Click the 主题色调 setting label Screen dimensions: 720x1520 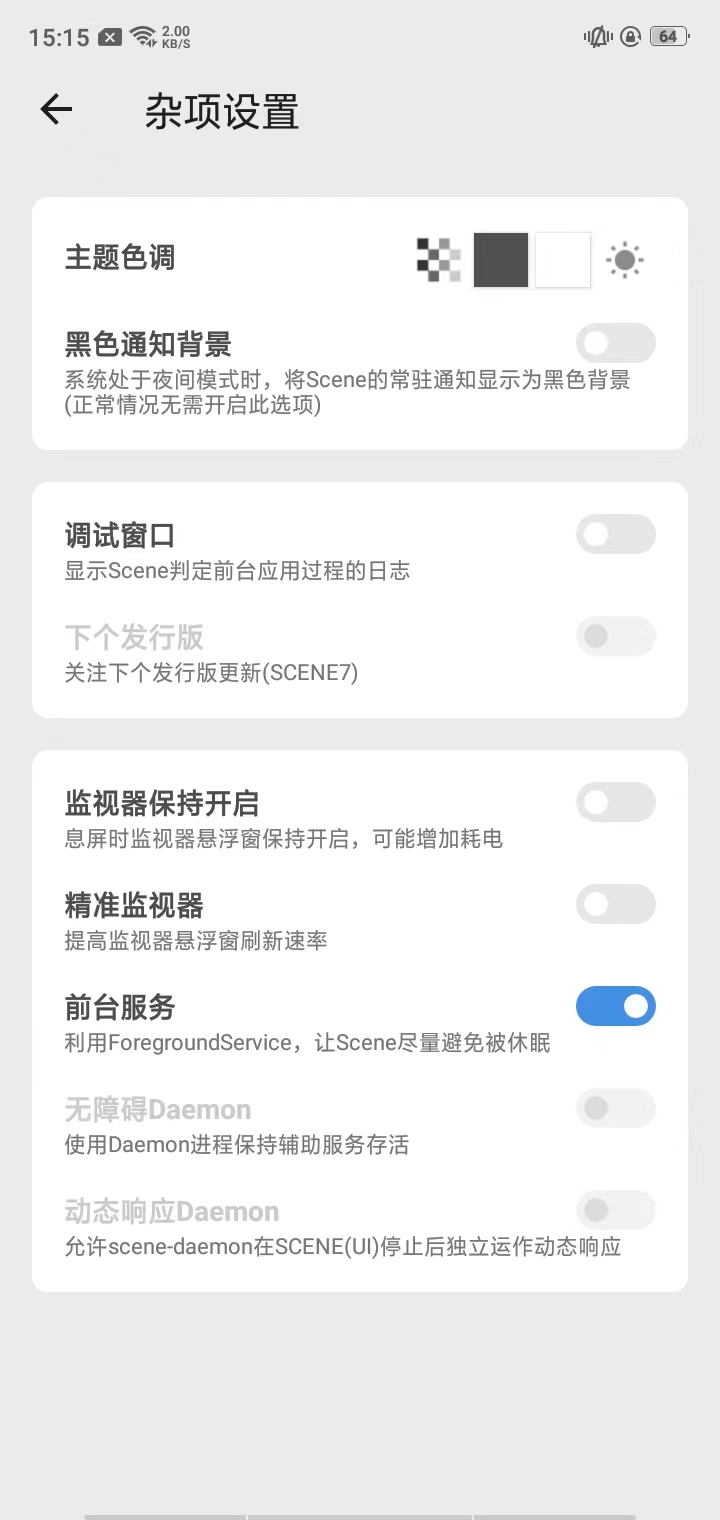(x=120, y=258)
